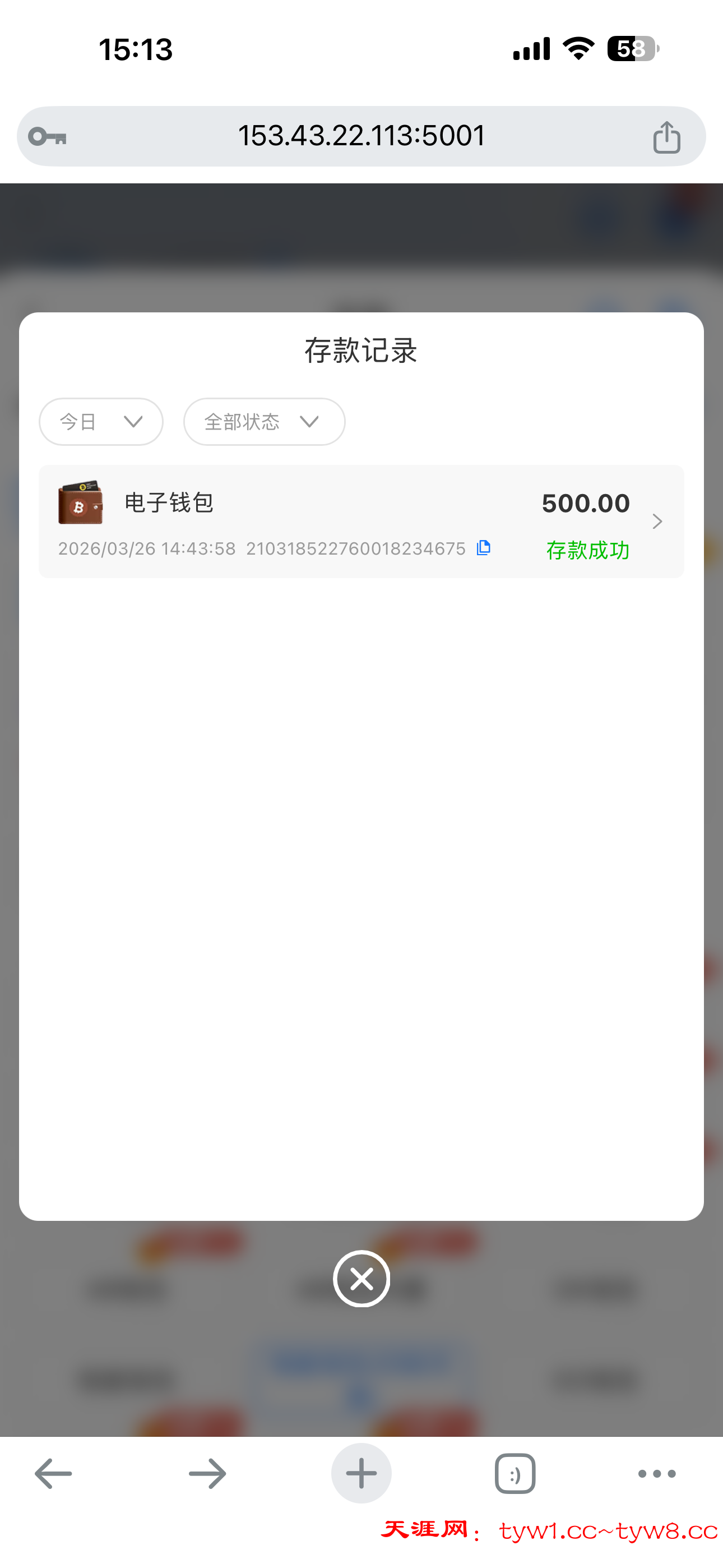
Task: Copy the deposit order number
Action: 484,548
